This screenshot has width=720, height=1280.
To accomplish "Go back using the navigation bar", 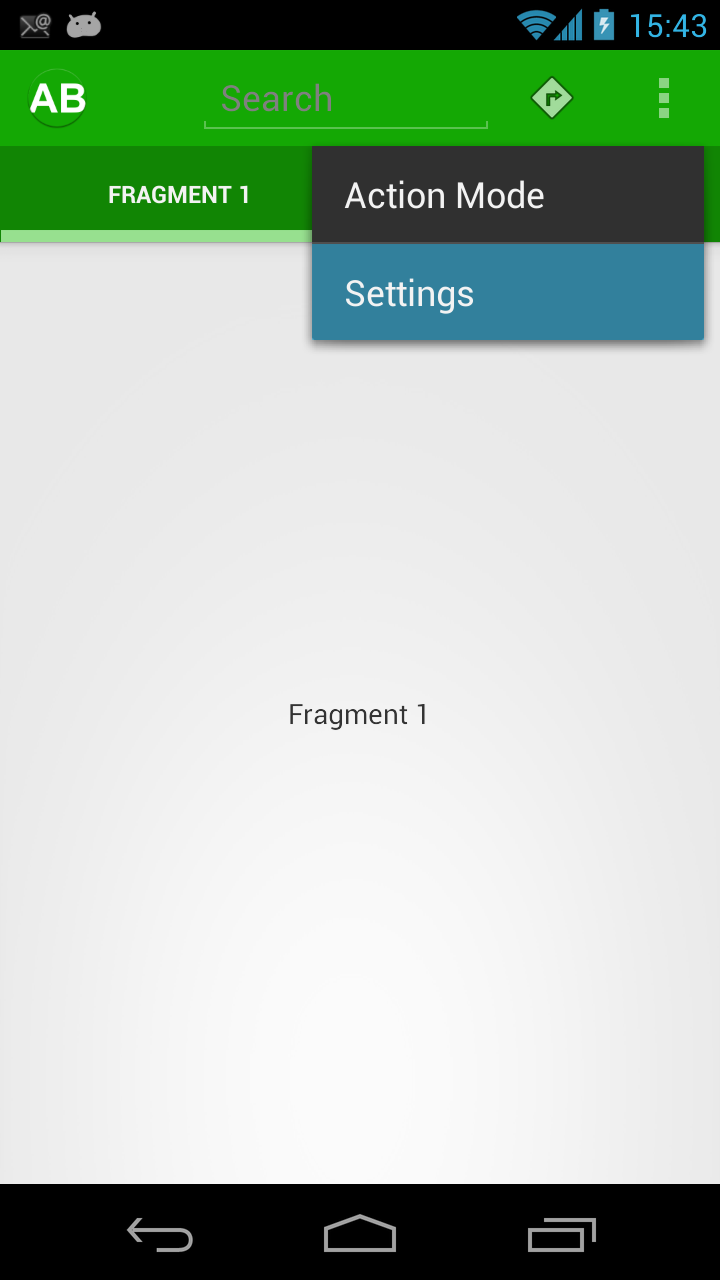I will click(160, 1234).
